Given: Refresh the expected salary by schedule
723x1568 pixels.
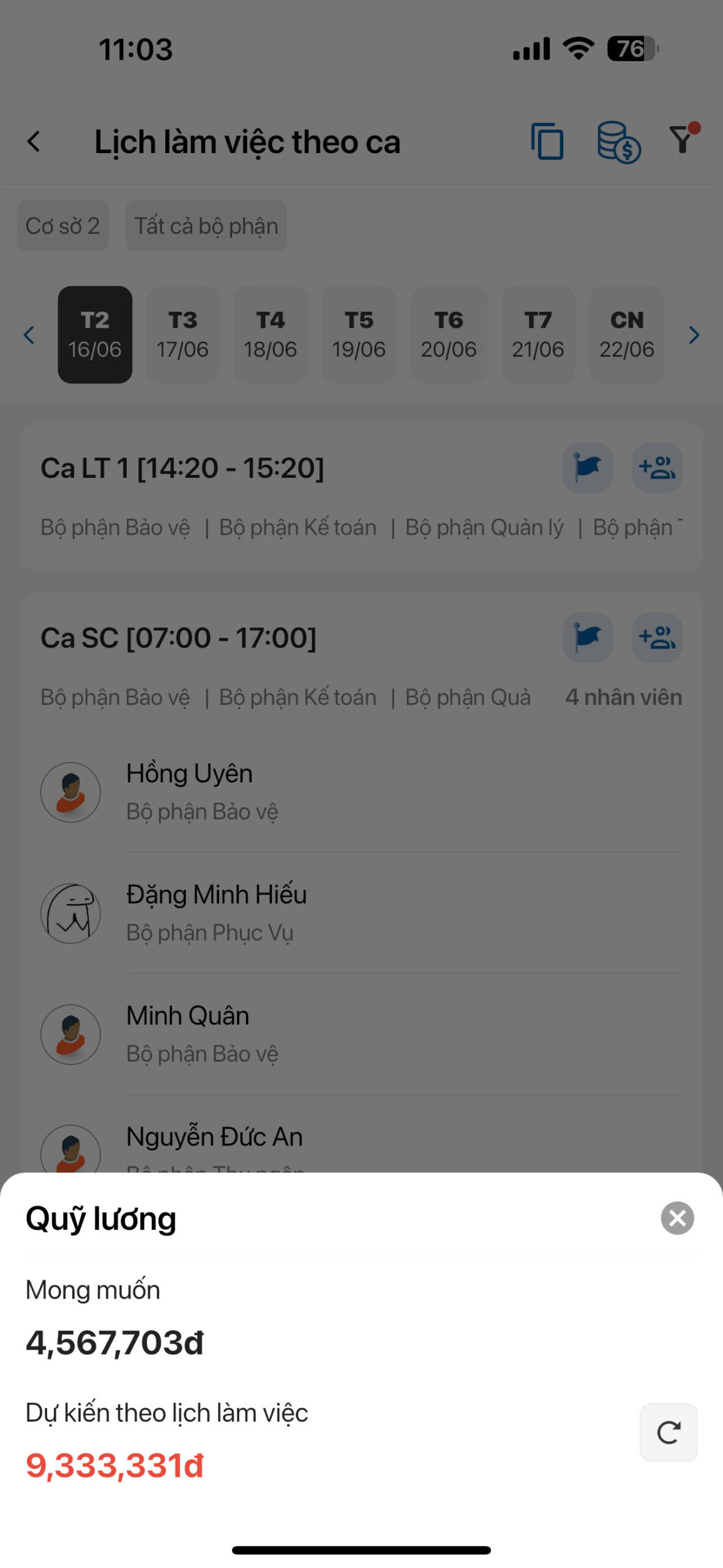Looking at the screenshot, I should point(668,1432).
